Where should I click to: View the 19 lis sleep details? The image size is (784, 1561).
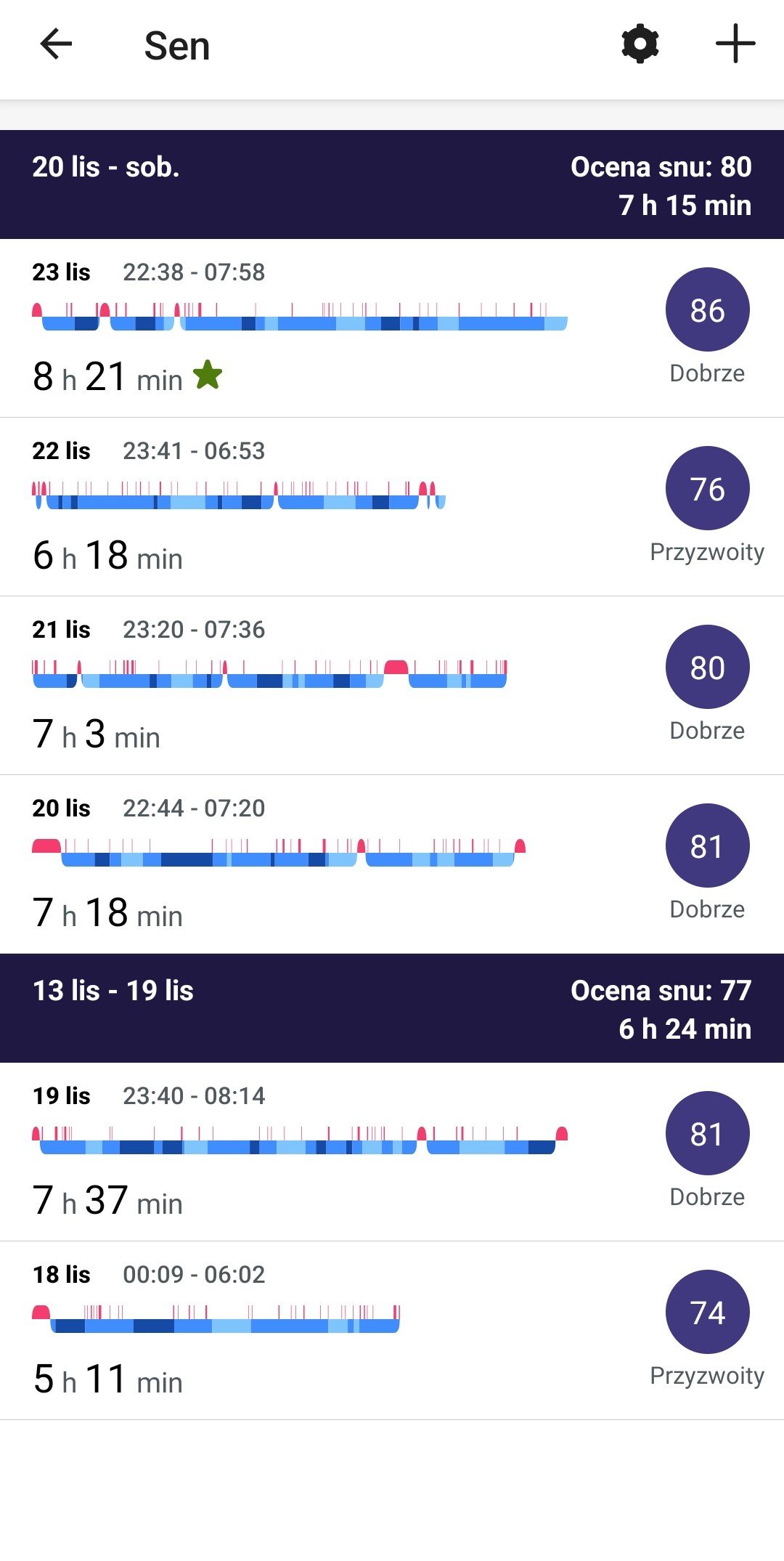(x=392, y=1152)
